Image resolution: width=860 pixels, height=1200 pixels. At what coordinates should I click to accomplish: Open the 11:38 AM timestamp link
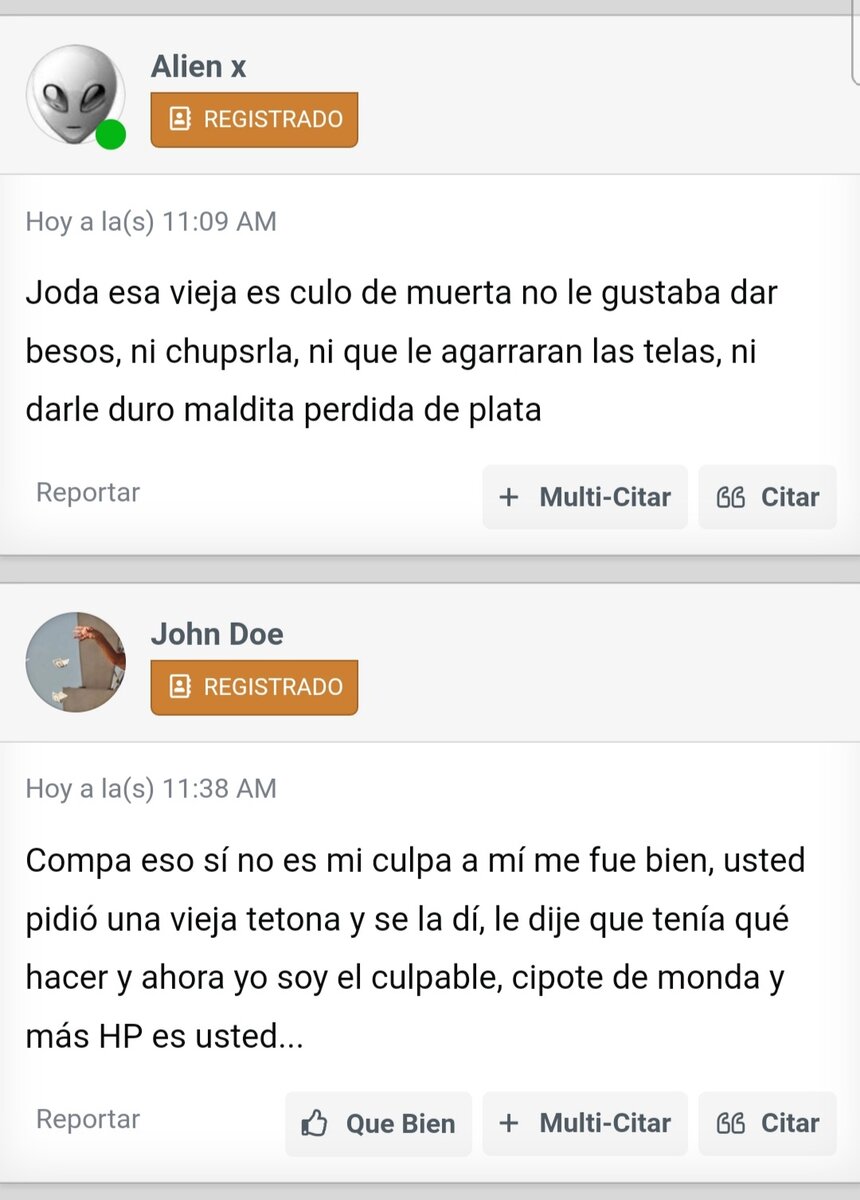tap(151, 789)
